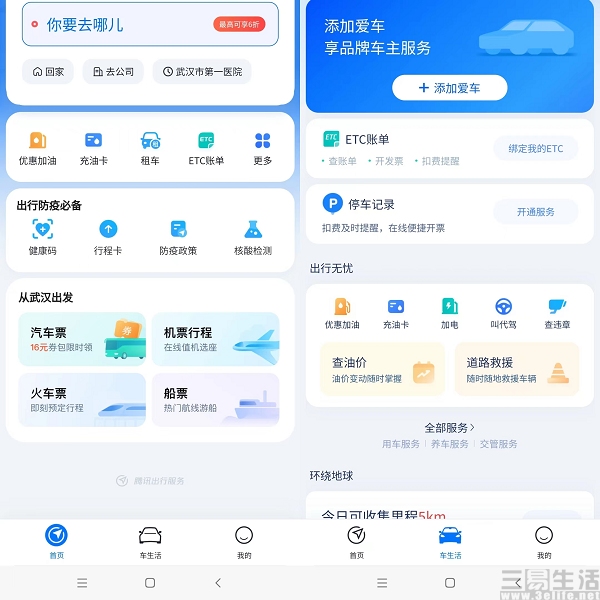Choose 武汉市第一医院 as destination

pos(202,72)
